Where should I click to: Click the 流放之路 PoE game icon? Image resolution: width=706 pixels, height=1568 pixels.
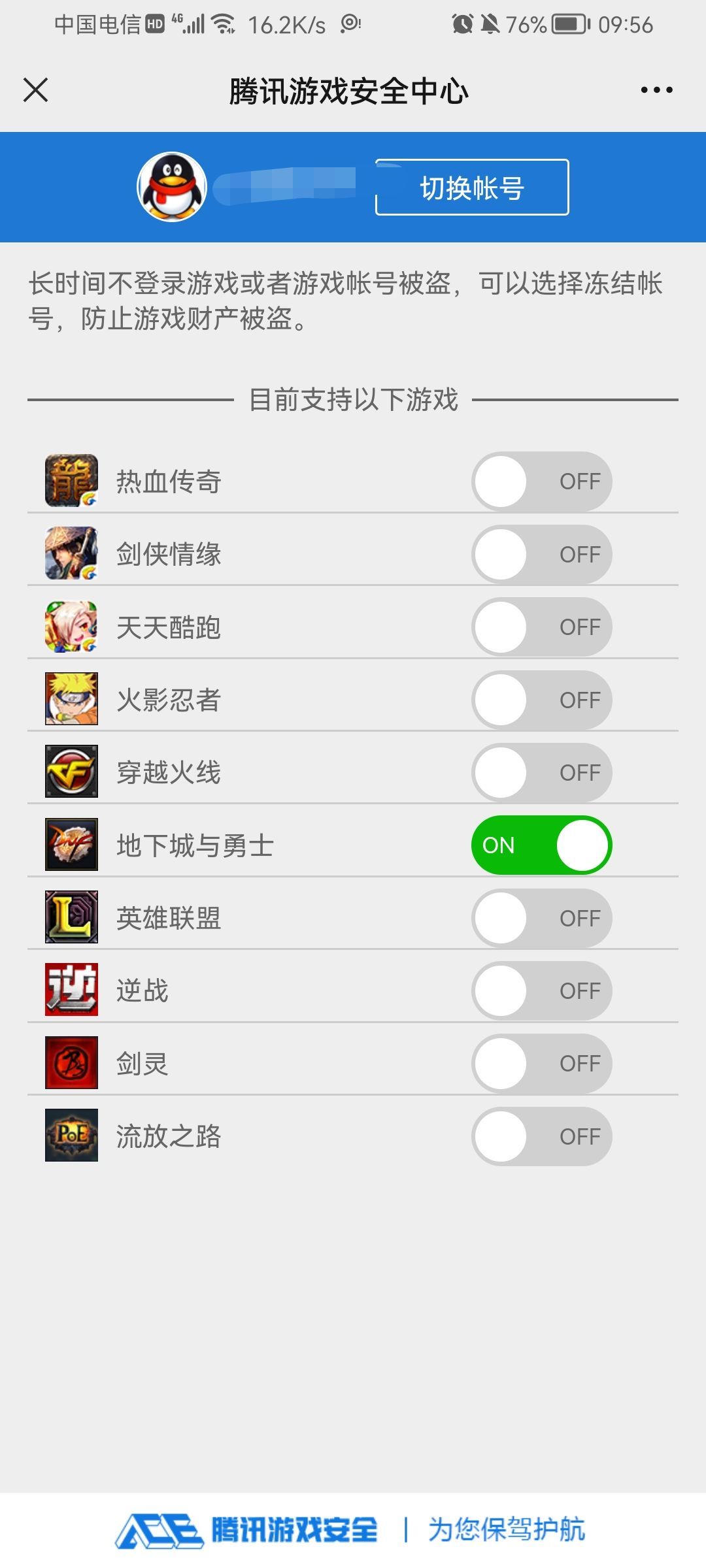point(71,1135)
